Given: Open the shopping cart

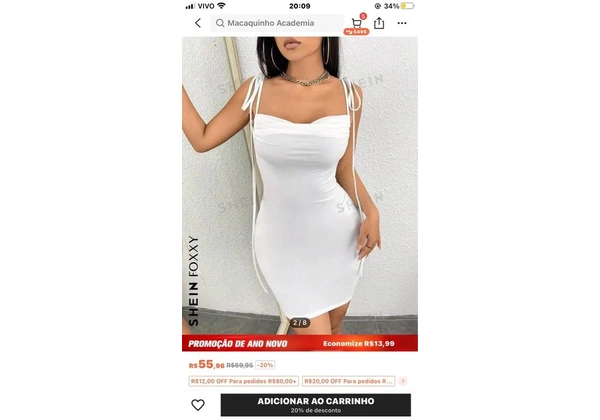Looking at the screenshot, I should point(357,22).
